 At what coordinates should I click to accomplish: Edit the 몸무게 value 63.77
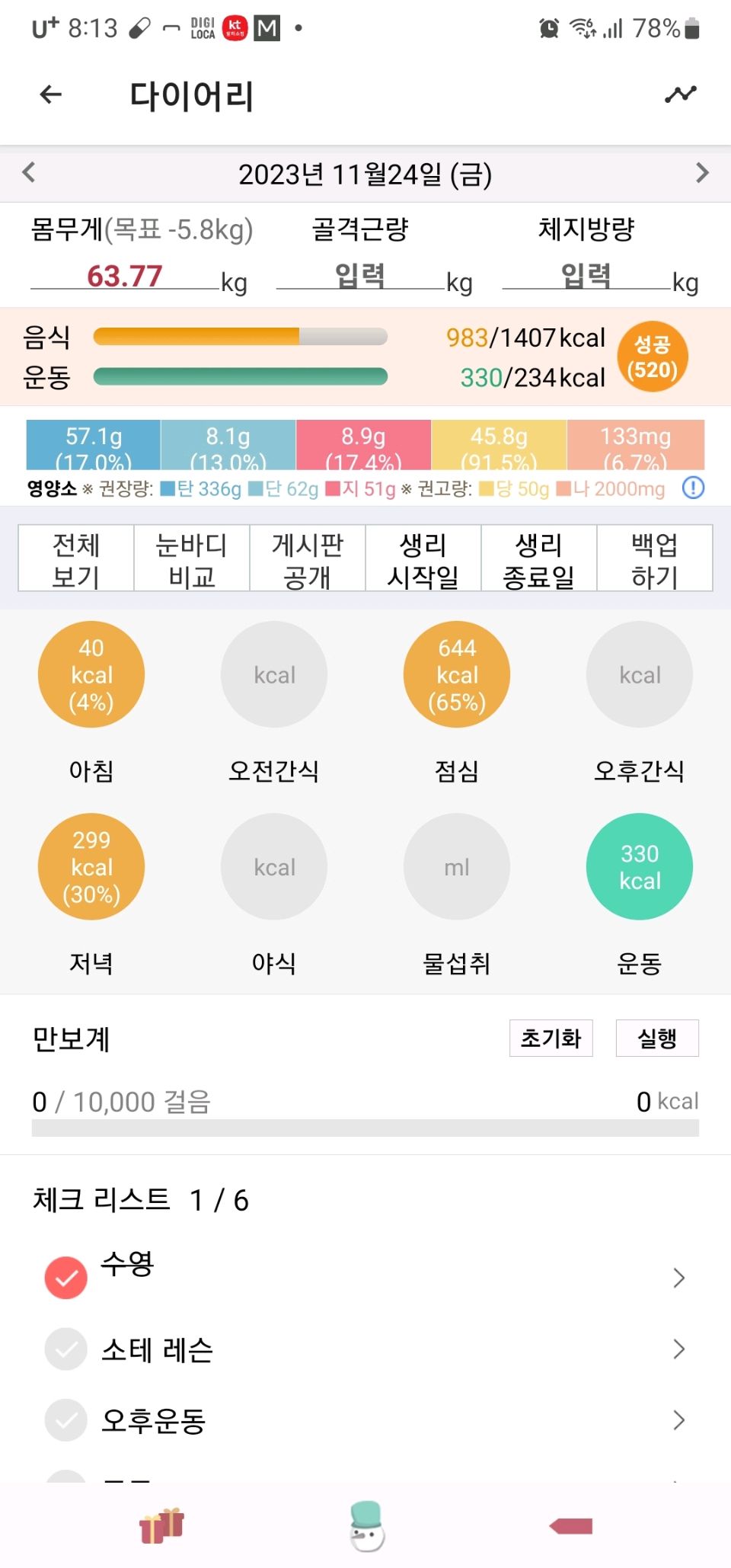tap(125, 275)
